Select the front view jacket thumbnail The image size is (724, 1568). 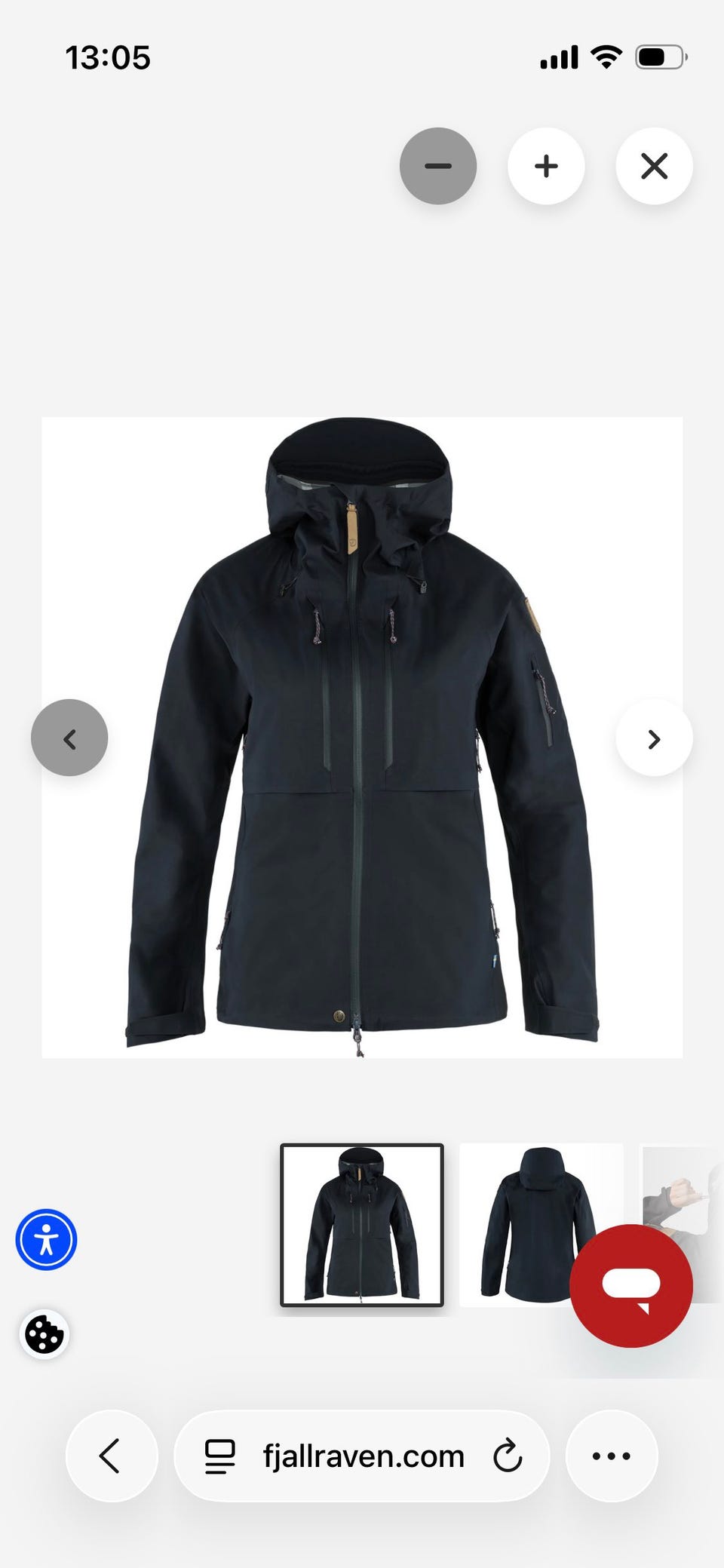pyautogui.click(x=362, y=1225)
